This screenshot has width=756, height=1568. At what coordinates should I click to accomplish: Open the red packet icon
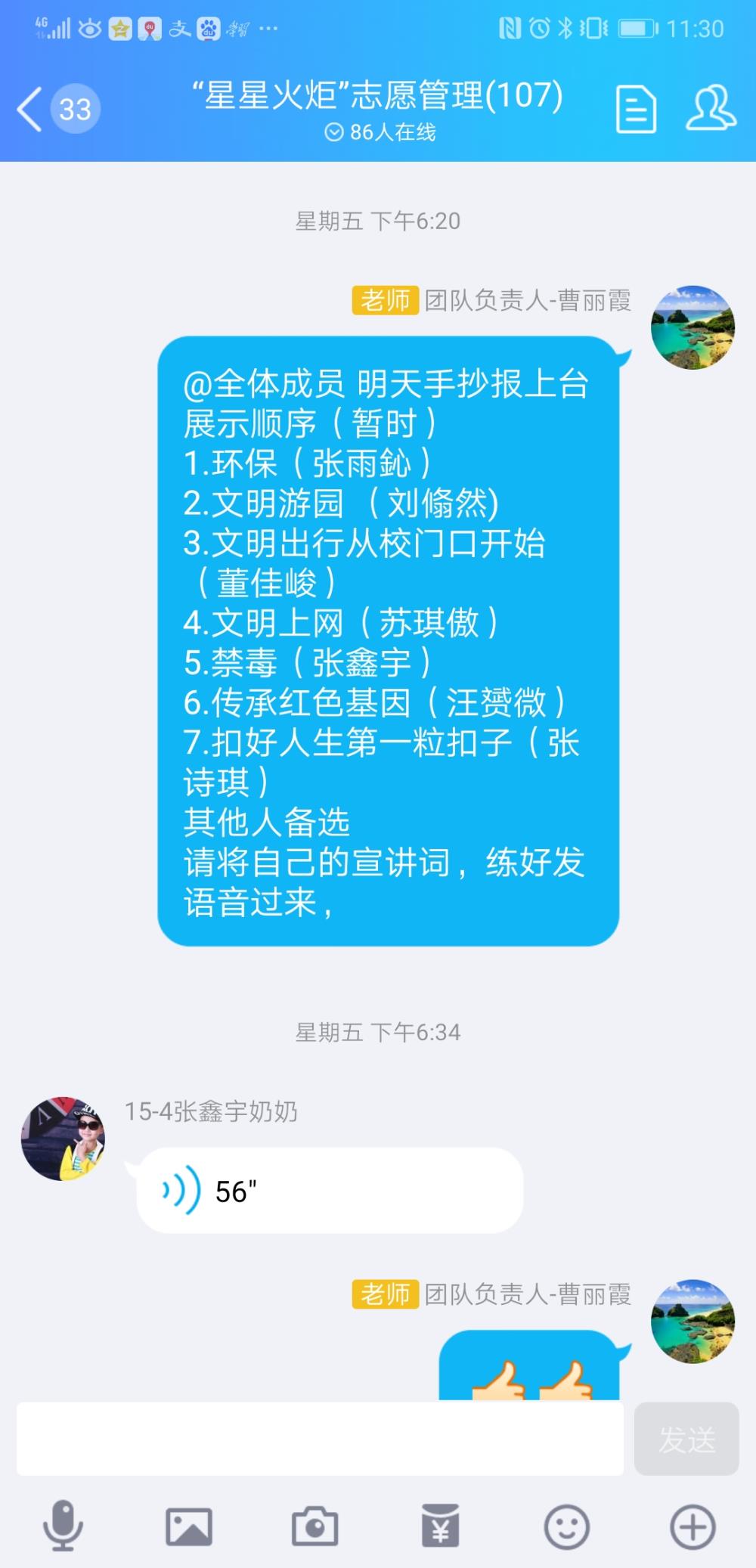441,1526
